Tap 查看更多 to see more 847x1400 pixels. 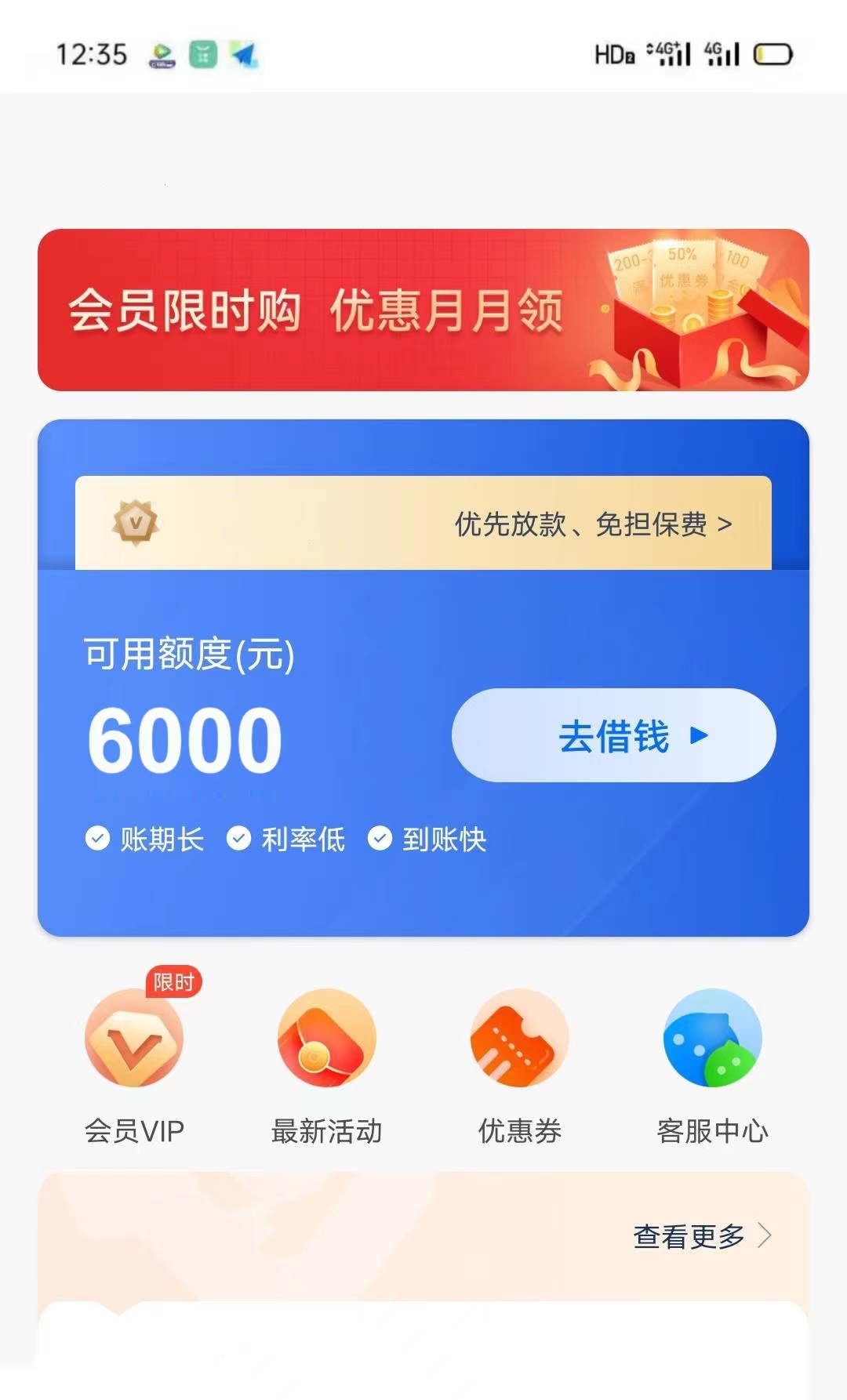tap(703, 1236)
